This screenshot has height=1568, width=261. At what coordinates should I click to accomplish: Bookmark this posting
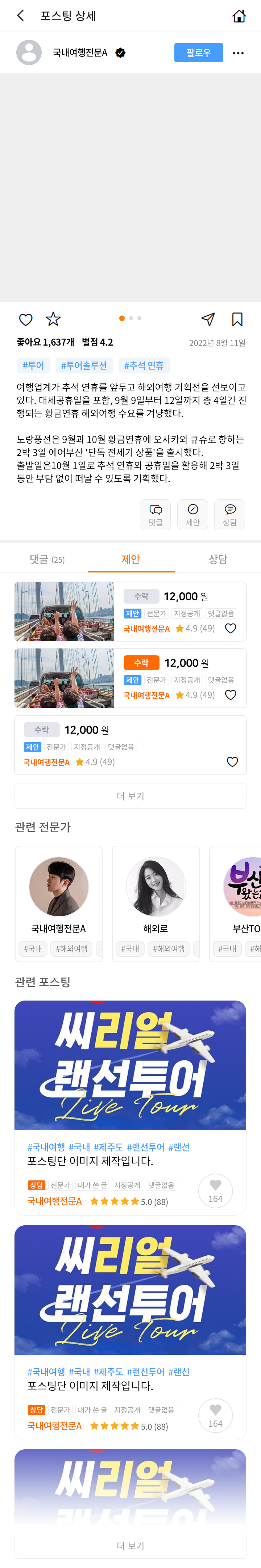(237, 319)
